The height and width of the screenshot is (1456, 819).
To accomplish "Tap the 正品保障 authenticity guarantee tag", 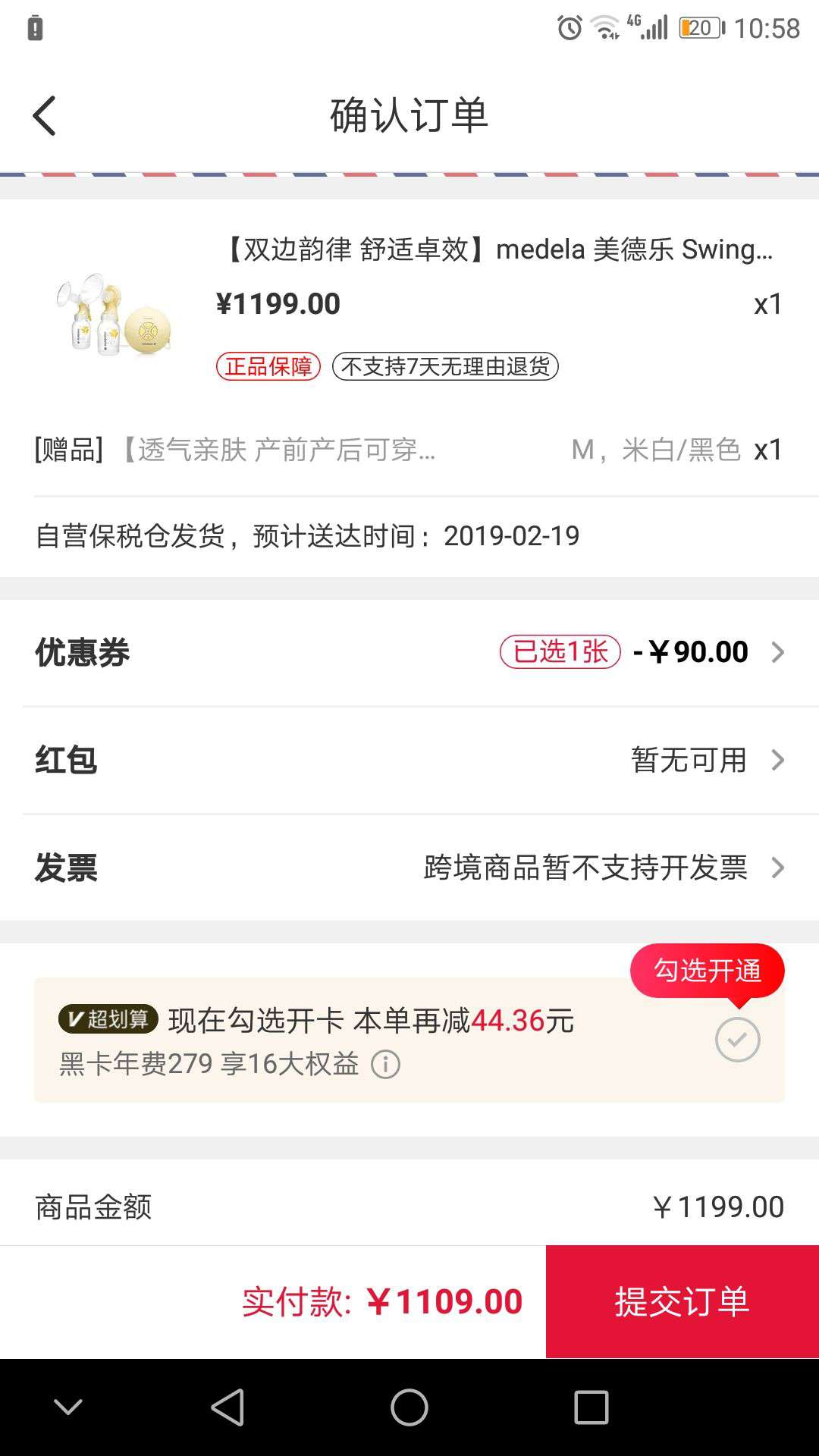I will pyautogui.click(x=268, y=366).
